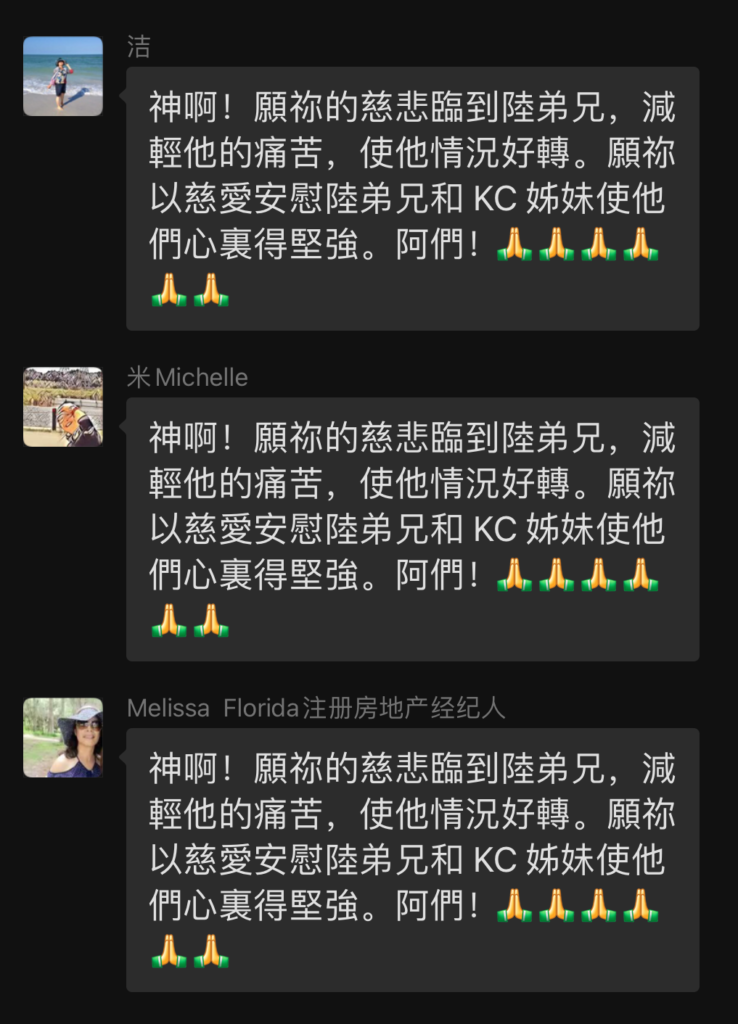
Task: View Melissa Florida's profile photo
Action: (x=63, y=738)
